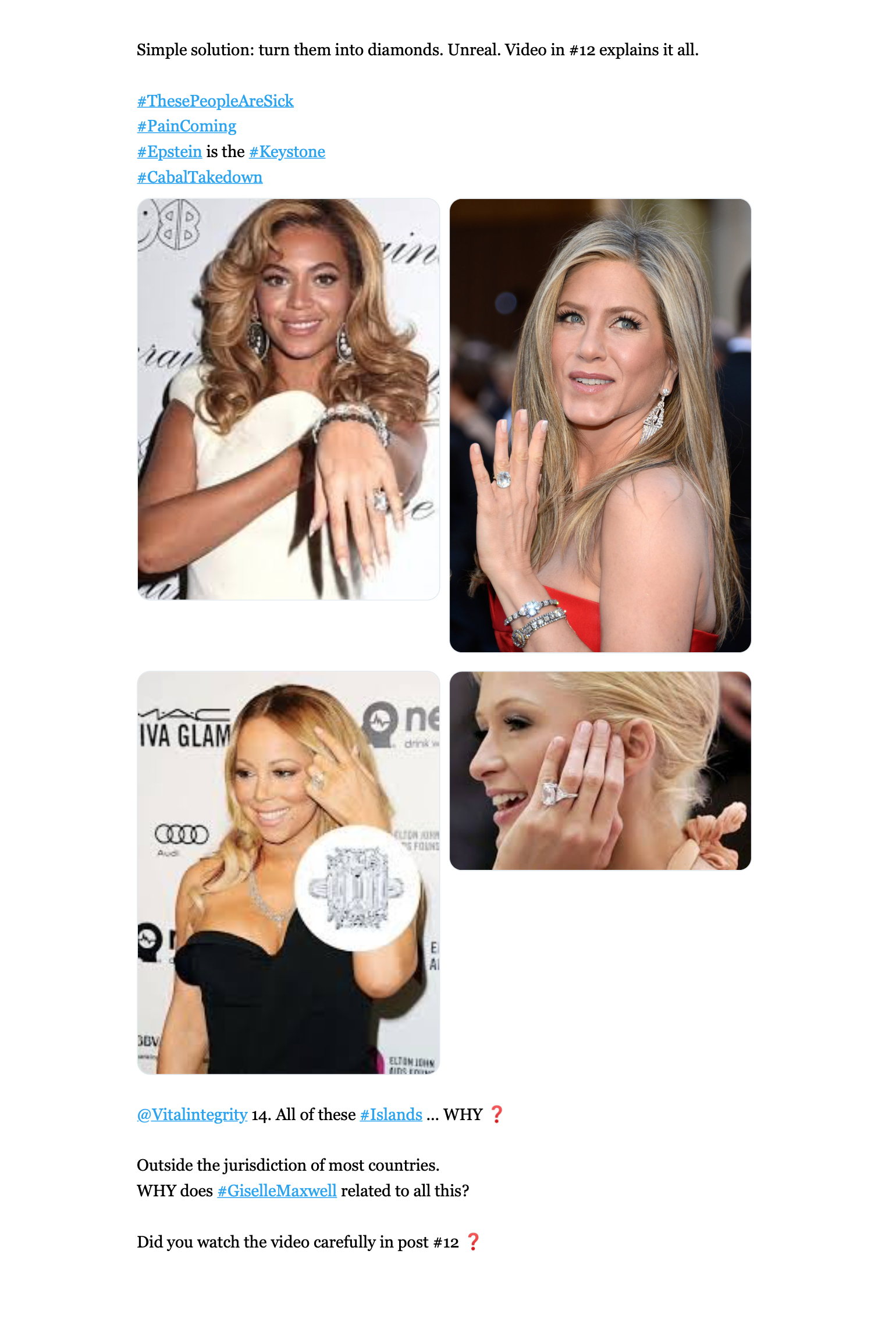896x1329 pixels.
Task: Tap the #GiselleMaxwell hashtag link
Action: point(277,1191)
